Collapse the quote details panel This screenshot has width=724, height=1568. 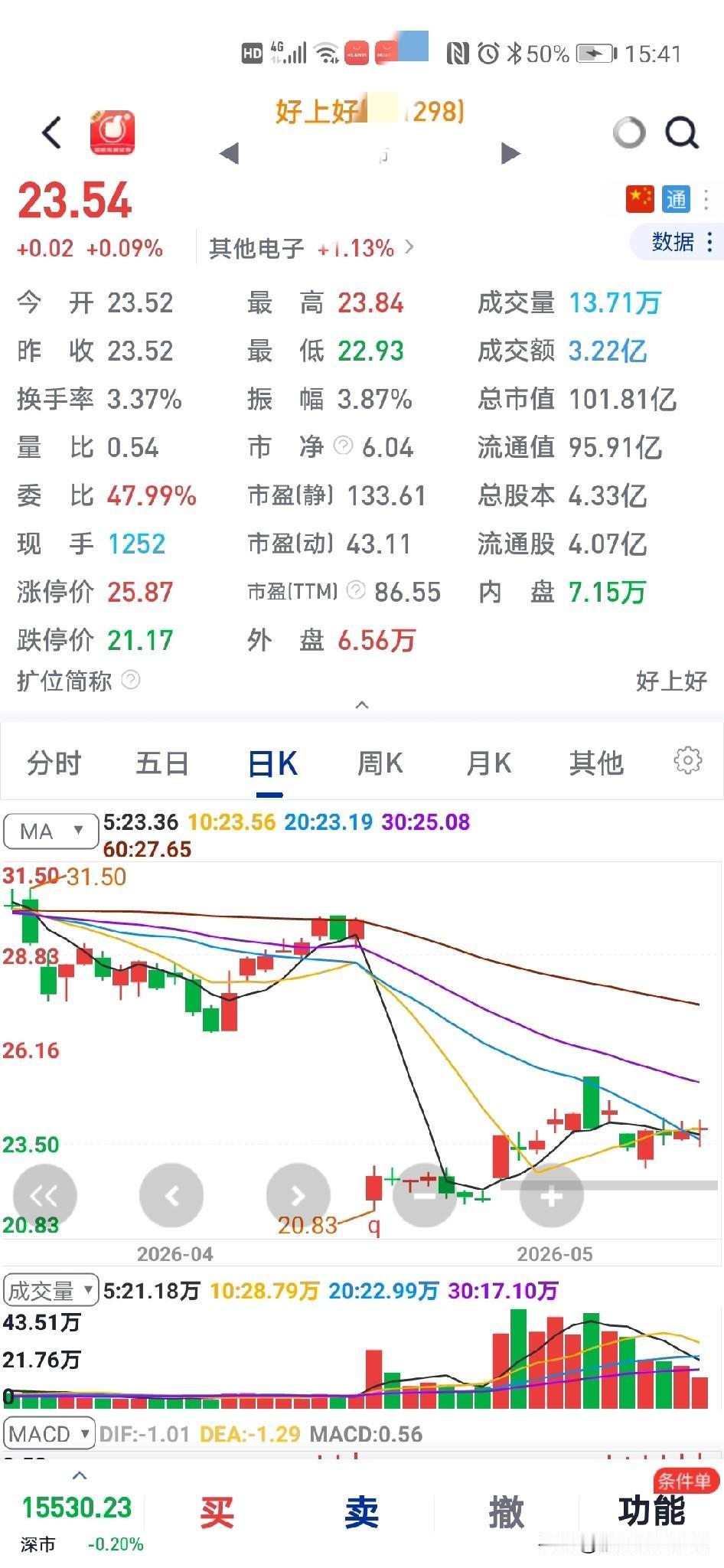point(362,704)
